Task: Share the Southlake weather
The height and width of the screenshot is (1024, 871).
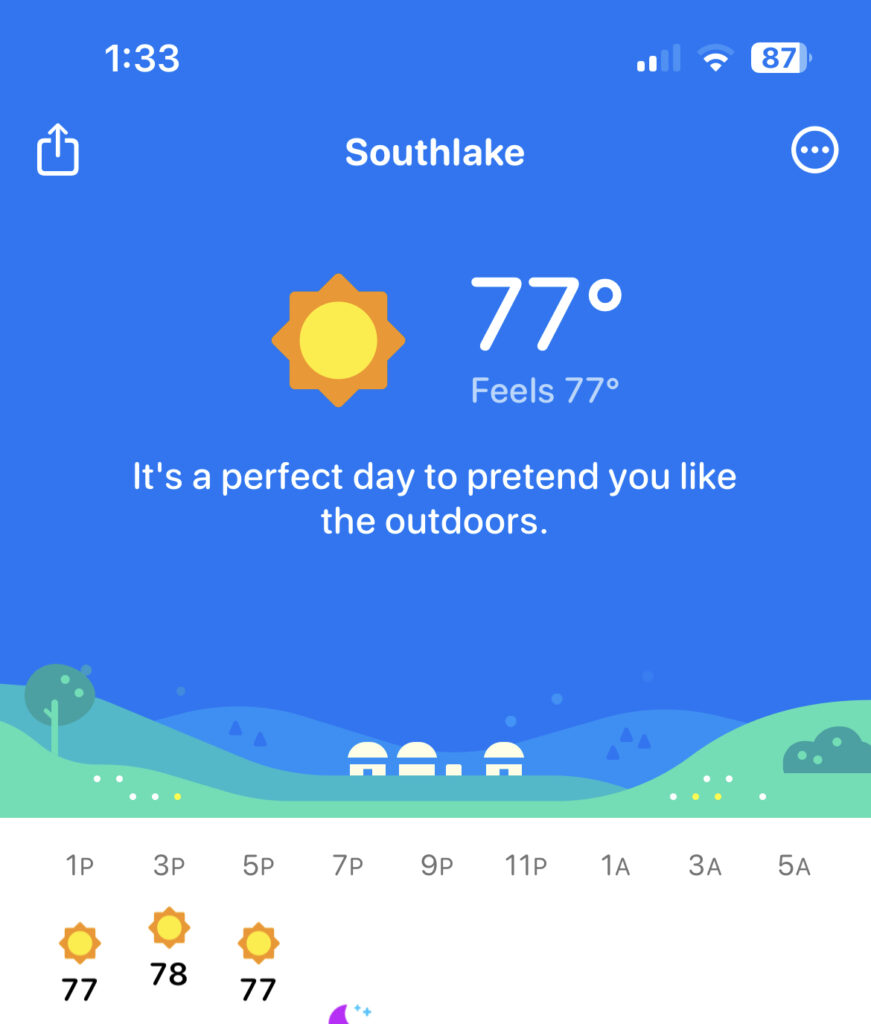Action: pyautogui.click(x=58, y=150)
